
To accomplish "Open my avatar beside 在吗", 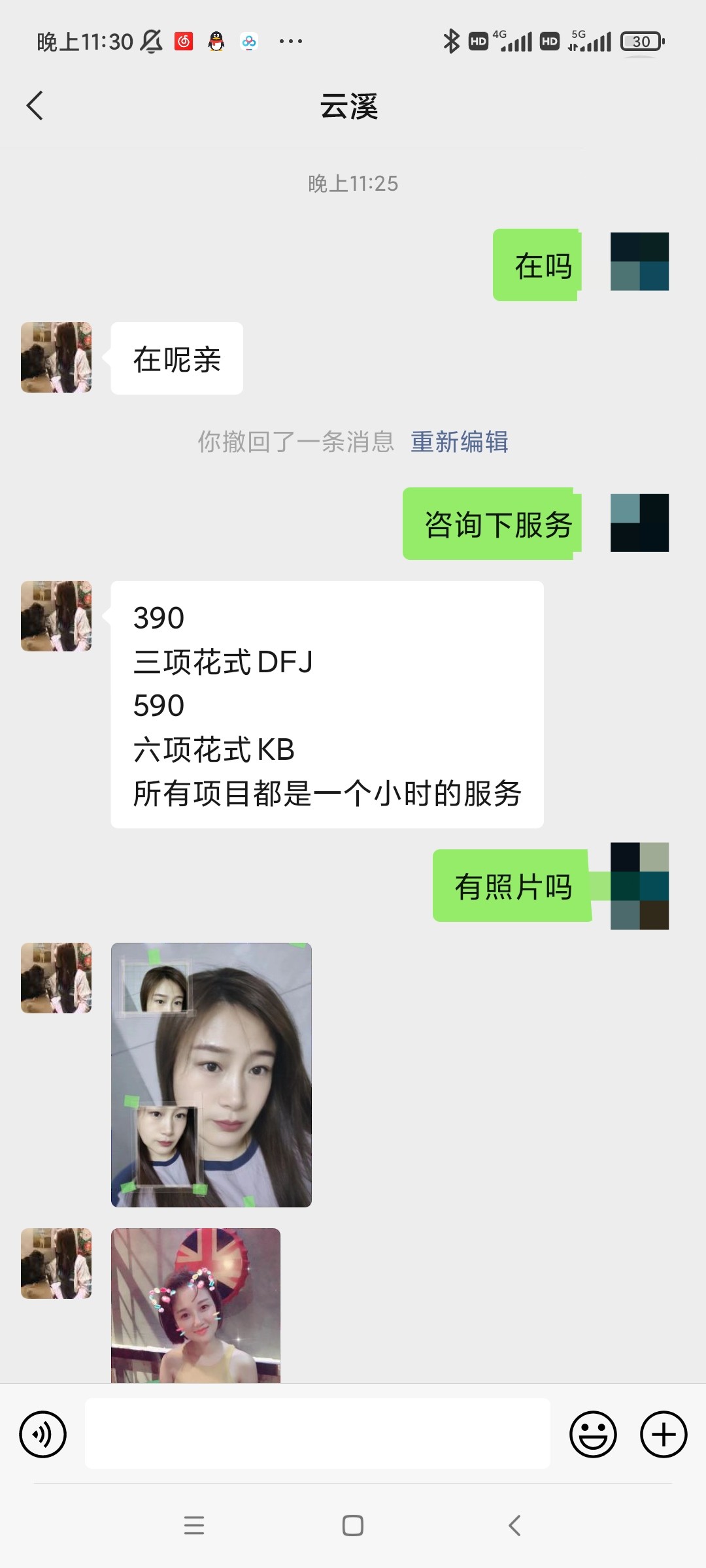I will (639, 261).
